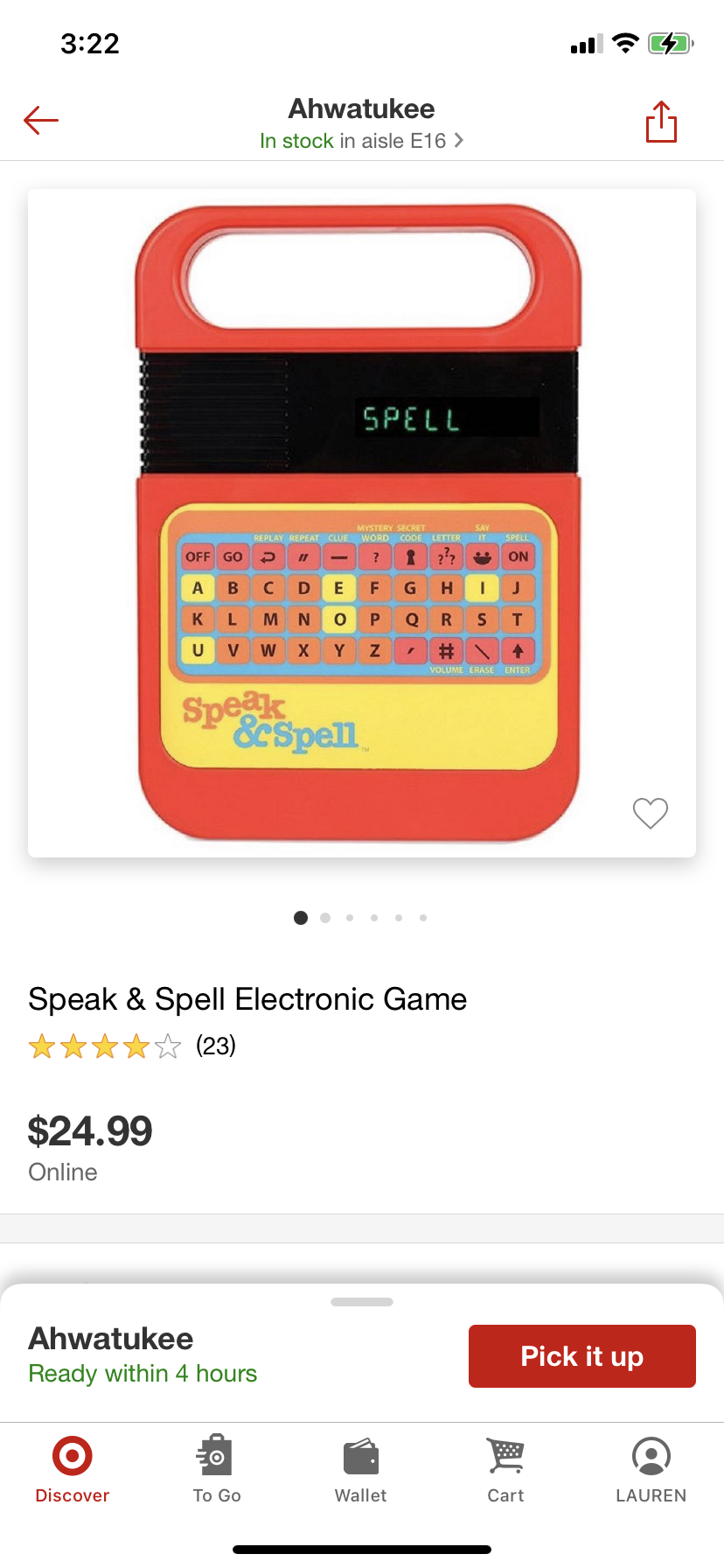This screenshot has height=1568, width=724.
Task: Share this Speak & Spell product
Action: click(x=661, y=122)
